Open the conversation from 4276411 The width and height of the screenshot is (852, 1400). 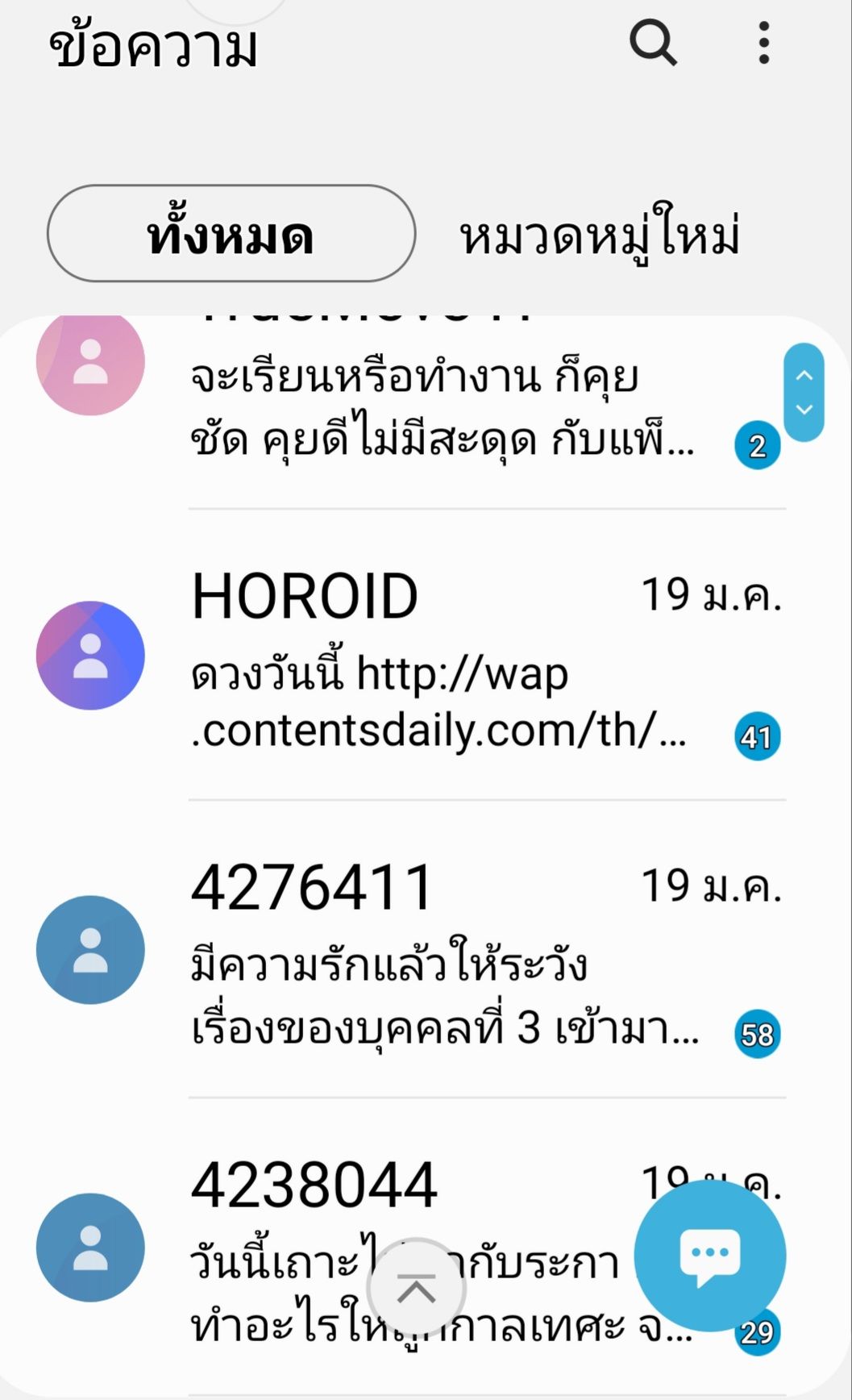[426, 950]
